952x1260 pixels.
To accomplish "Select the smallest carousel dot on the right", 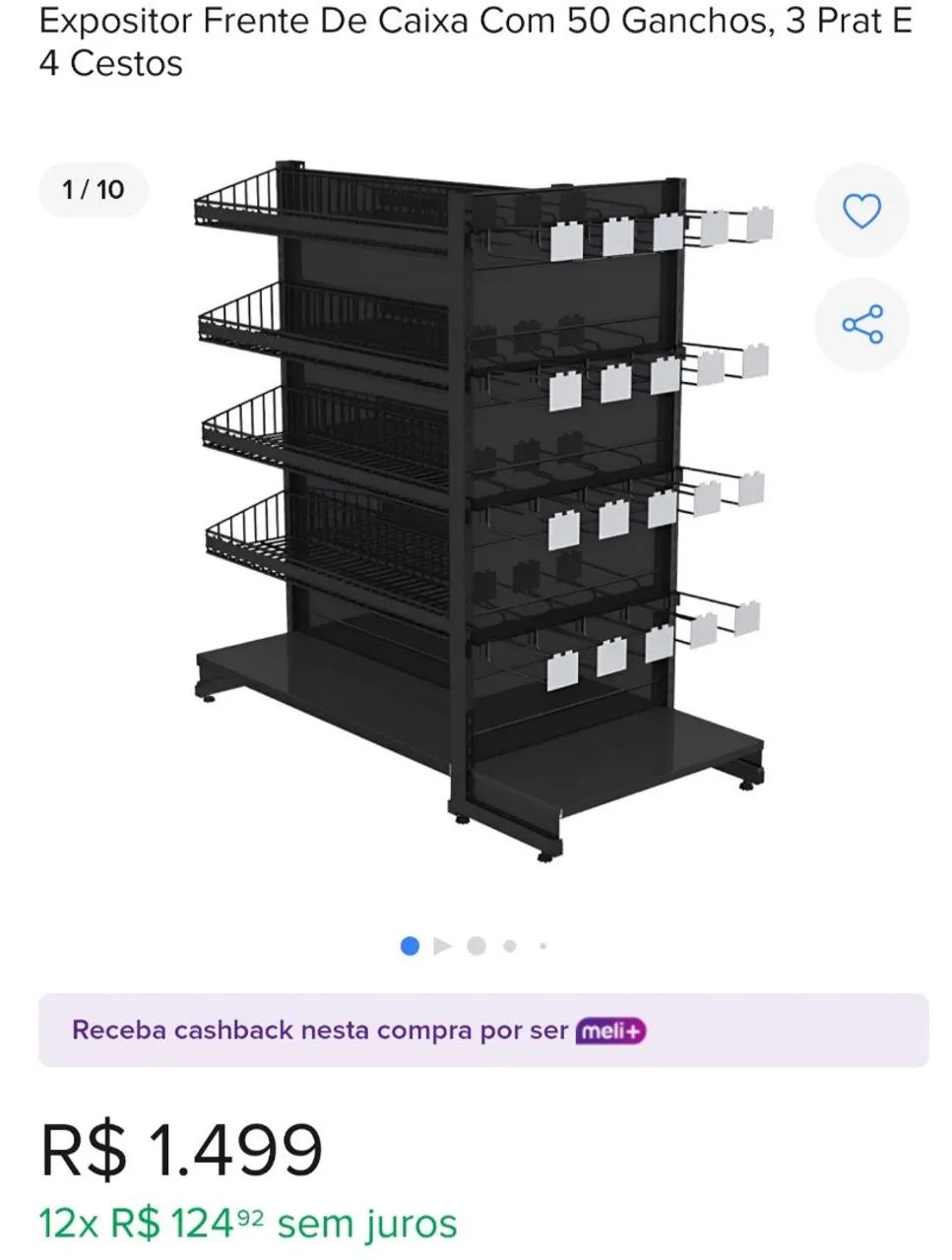I will click(x=542, y=945).
